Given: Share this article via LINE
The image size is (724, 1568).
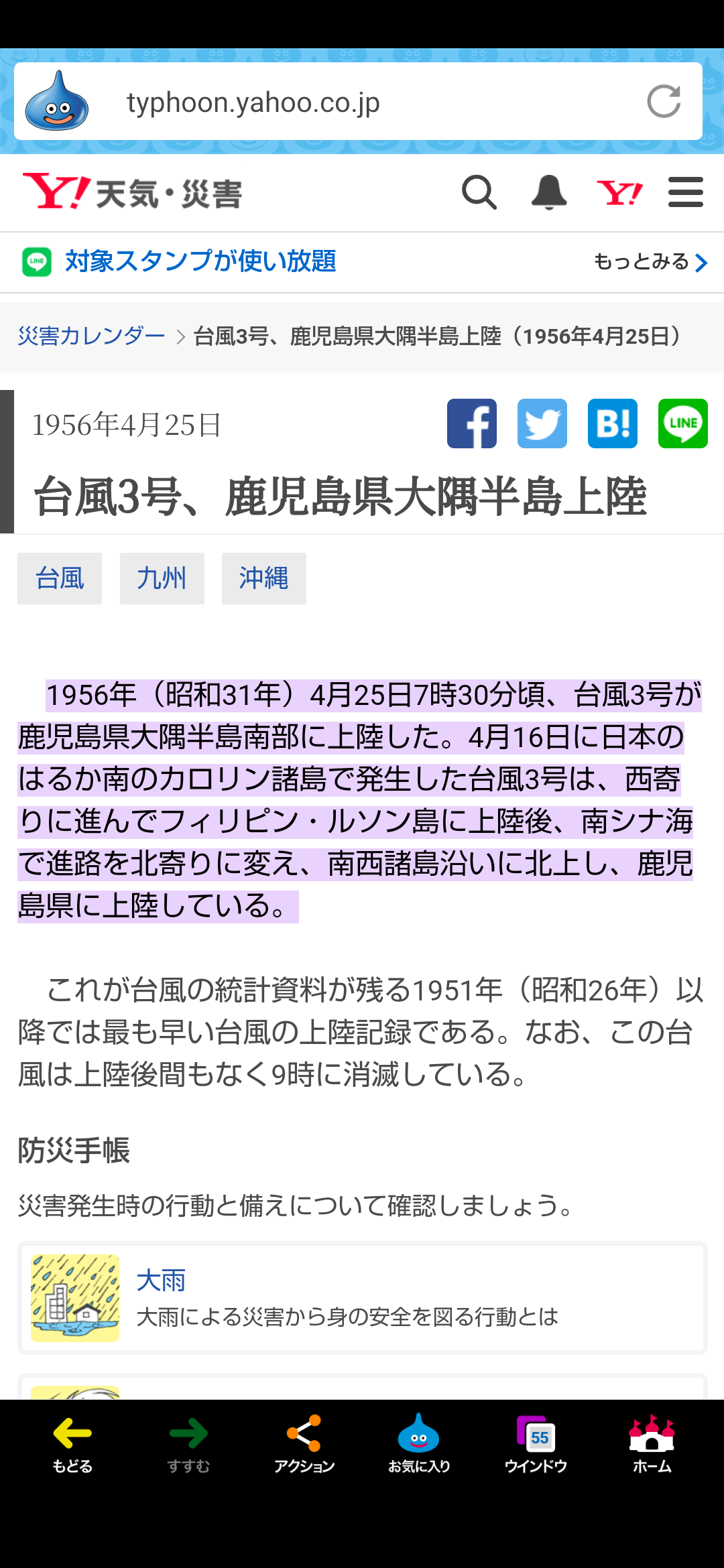Looking at the screenshot, I should pyautogui.click(x=683, y=423).
